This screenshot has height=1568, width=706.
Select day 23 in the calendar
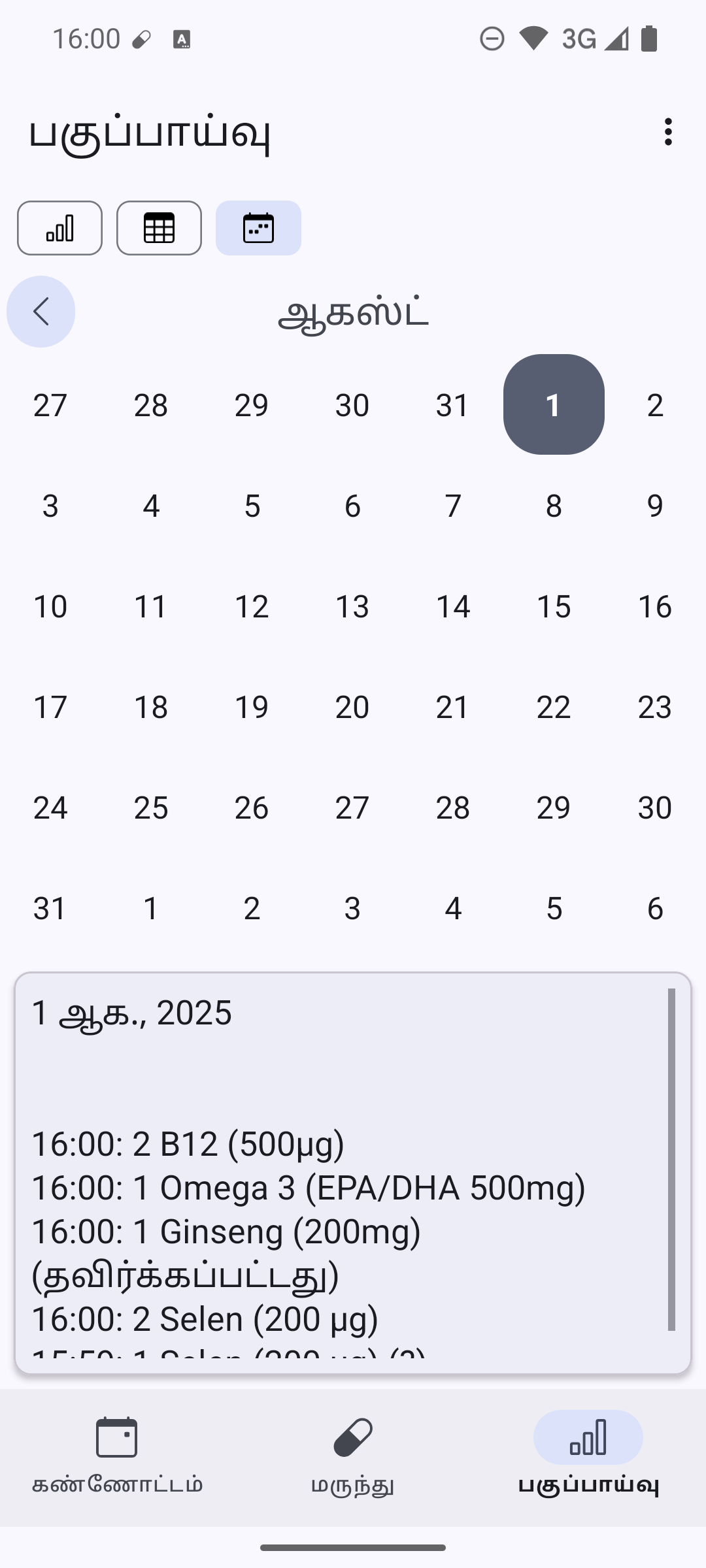[x=654, y=707]
